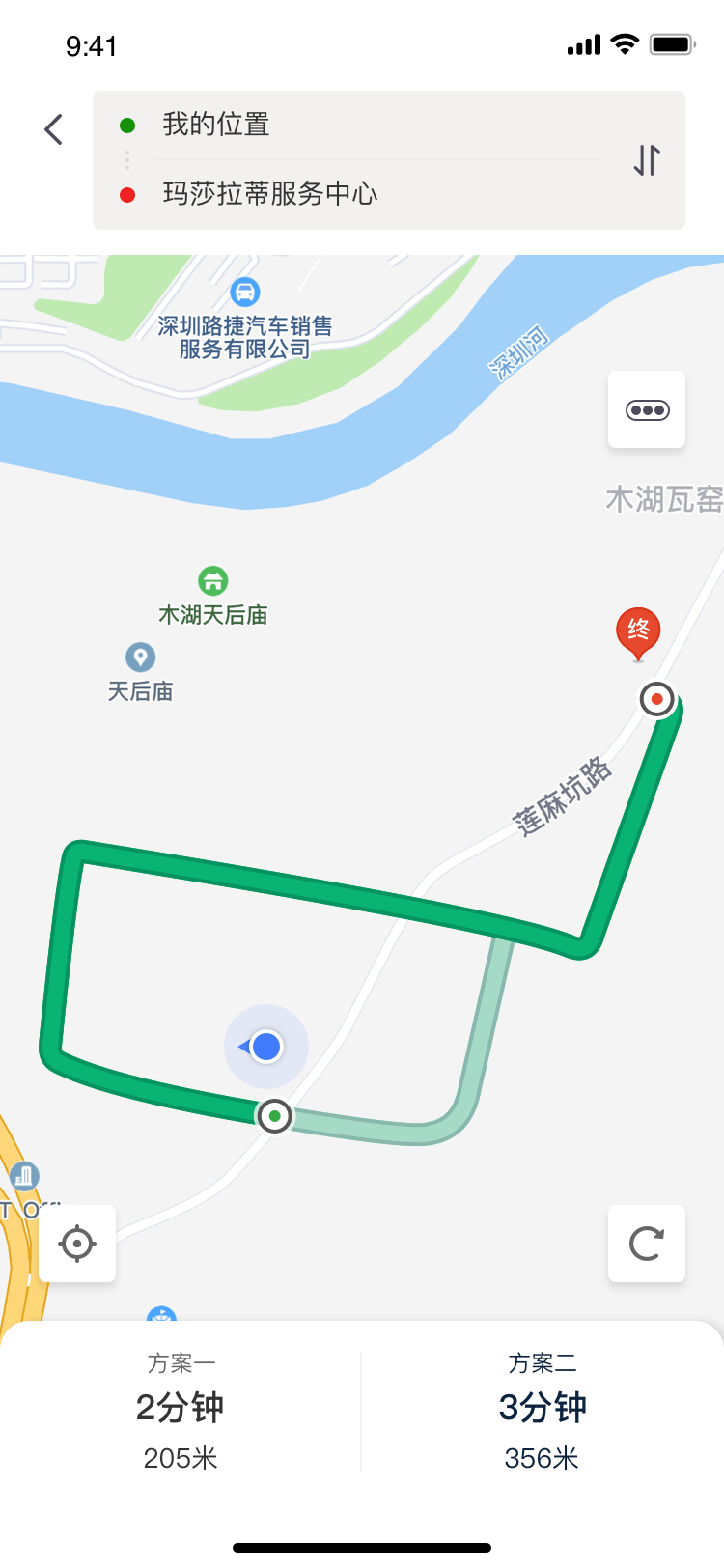
Task: Tap the red 终 destination marker
Action: coord(638,632)
